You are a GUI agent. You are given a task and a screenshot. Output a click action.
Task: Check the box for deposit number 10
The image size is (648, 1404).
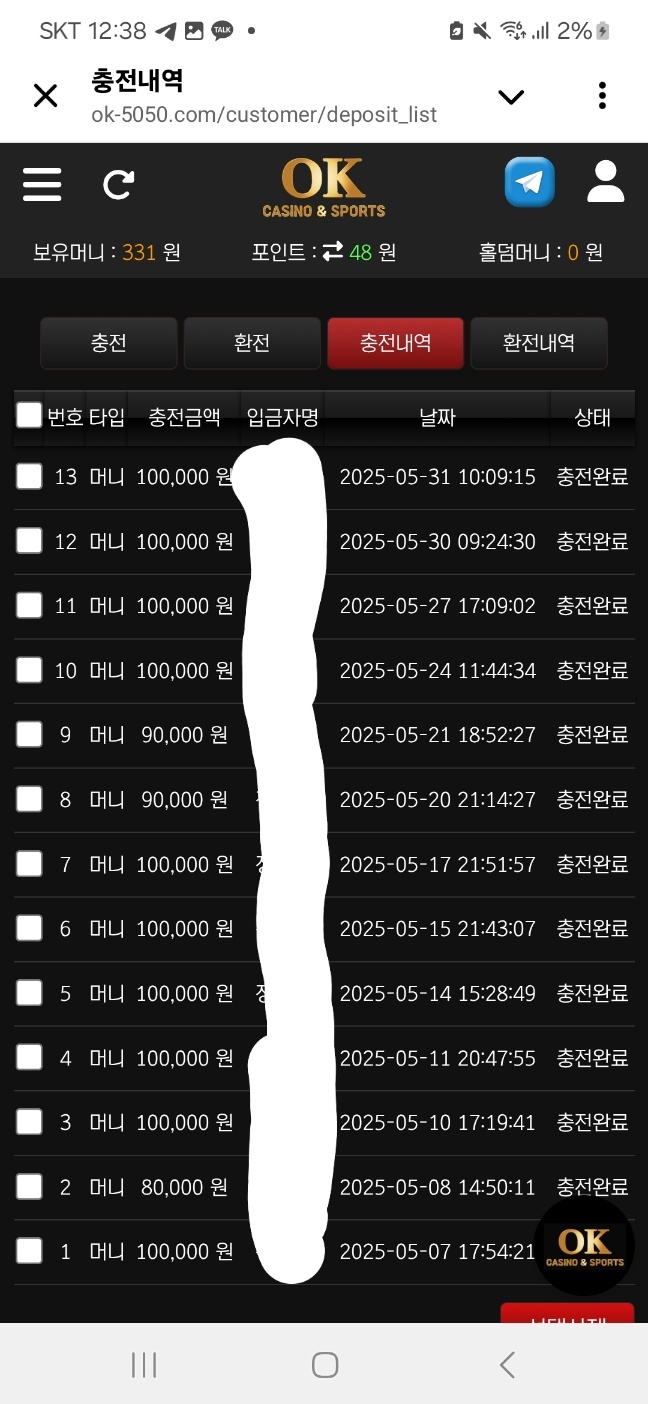pos(29,670)
